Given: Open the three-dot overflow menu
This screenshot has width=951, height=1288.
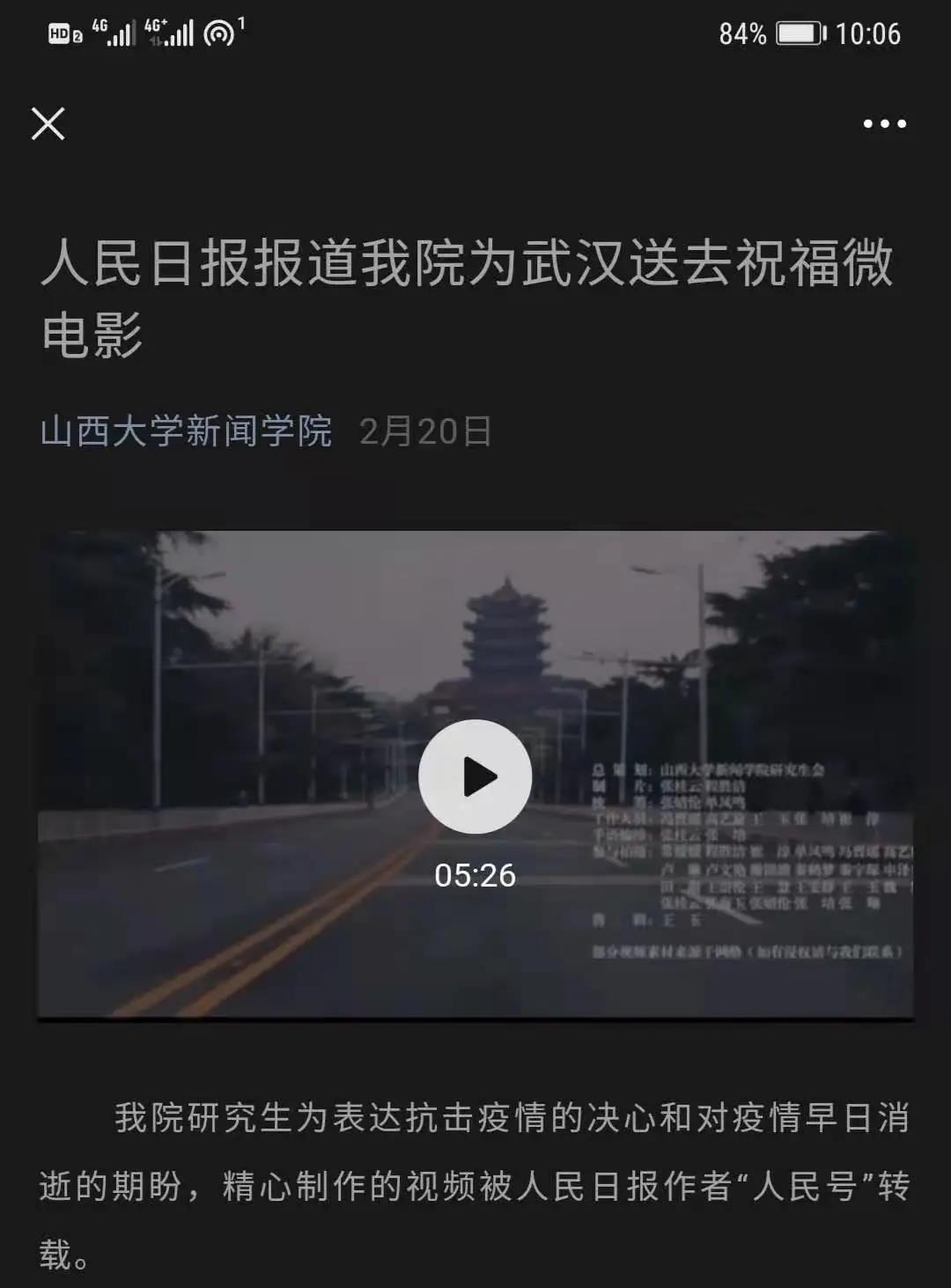Looking at the screenshot, I should [x=884, y=124].
